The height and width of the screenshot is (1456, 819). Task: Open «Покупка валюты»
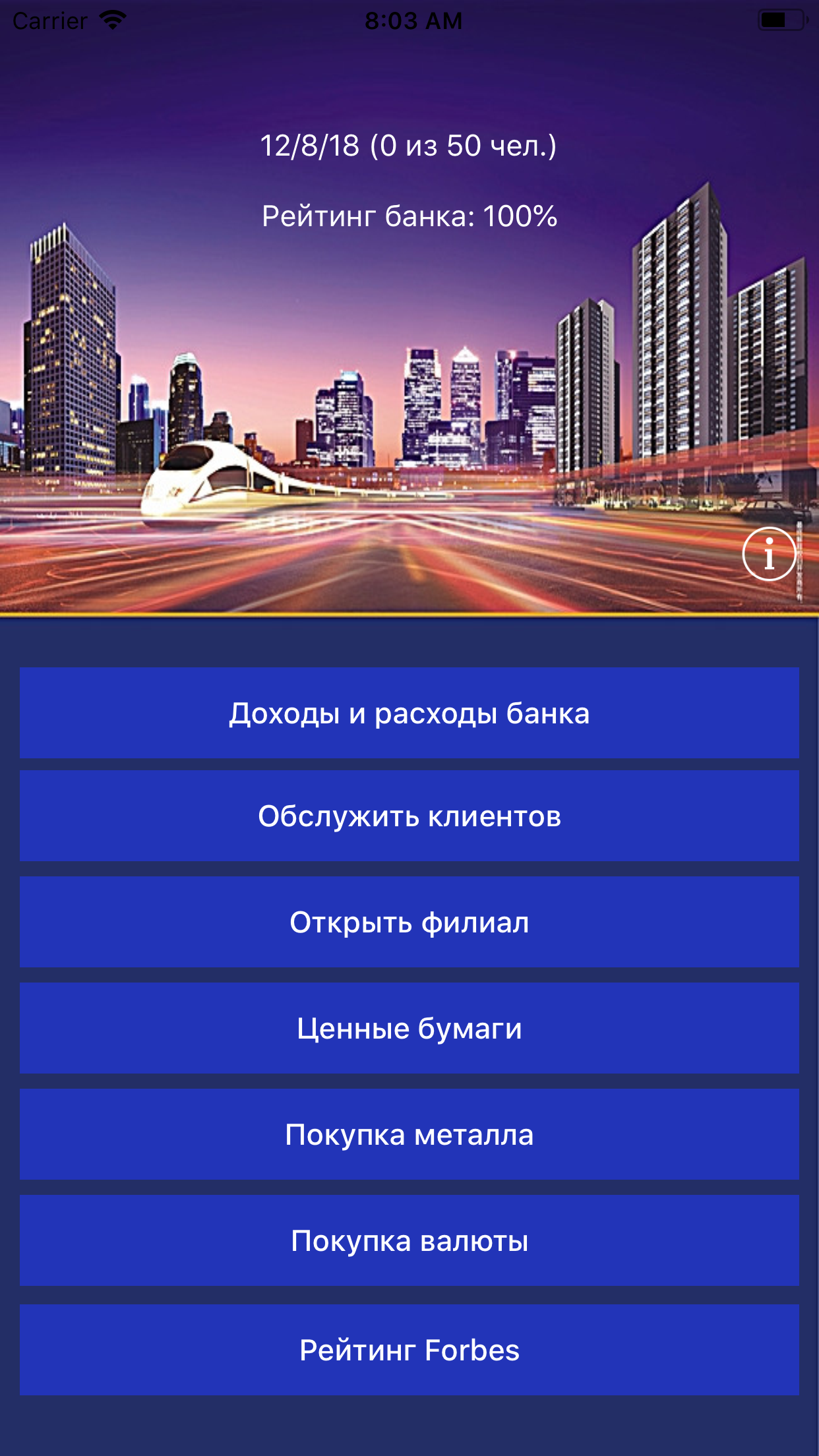click(409, 1241)
